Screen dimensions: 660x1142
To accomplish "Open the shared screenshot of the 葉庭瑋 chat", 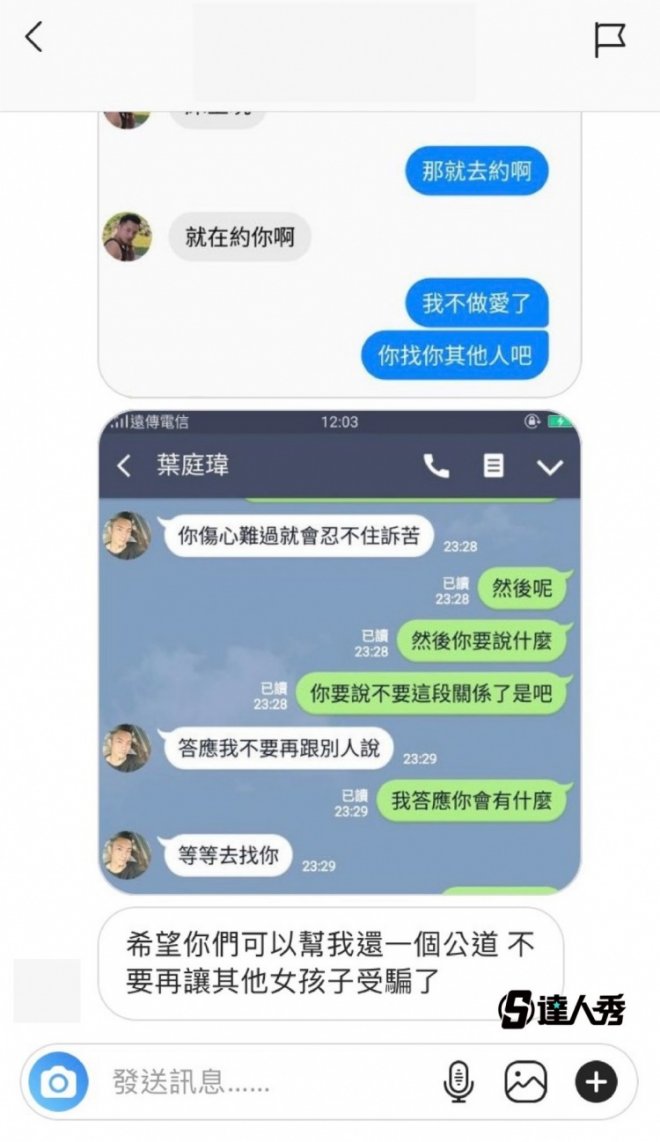I will (x=339, y=650).
